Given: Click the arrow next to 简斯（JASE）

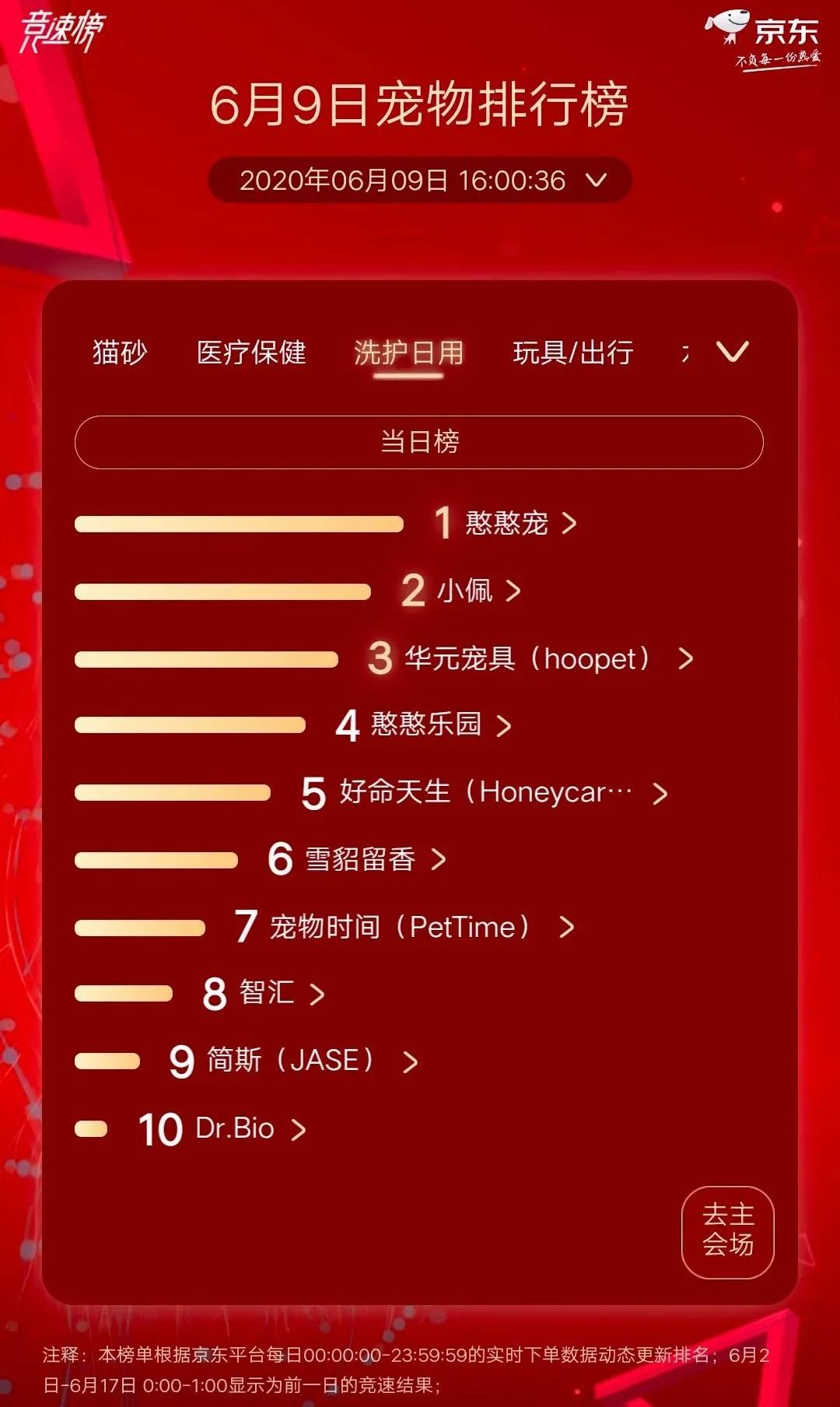Looking at the screenshot, I should pos(411,1061).
